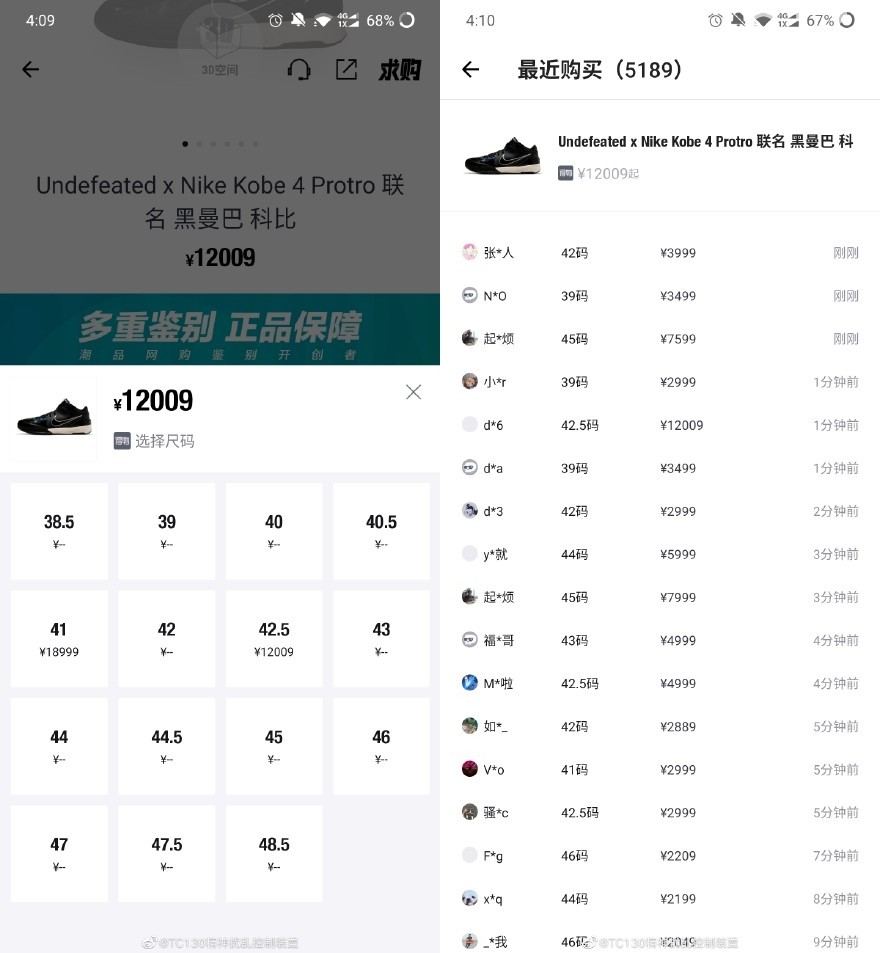The image size is (880, 953).
Task: Tap the 多重鉴别 正品保障 green banner
Action: [220, 328]
